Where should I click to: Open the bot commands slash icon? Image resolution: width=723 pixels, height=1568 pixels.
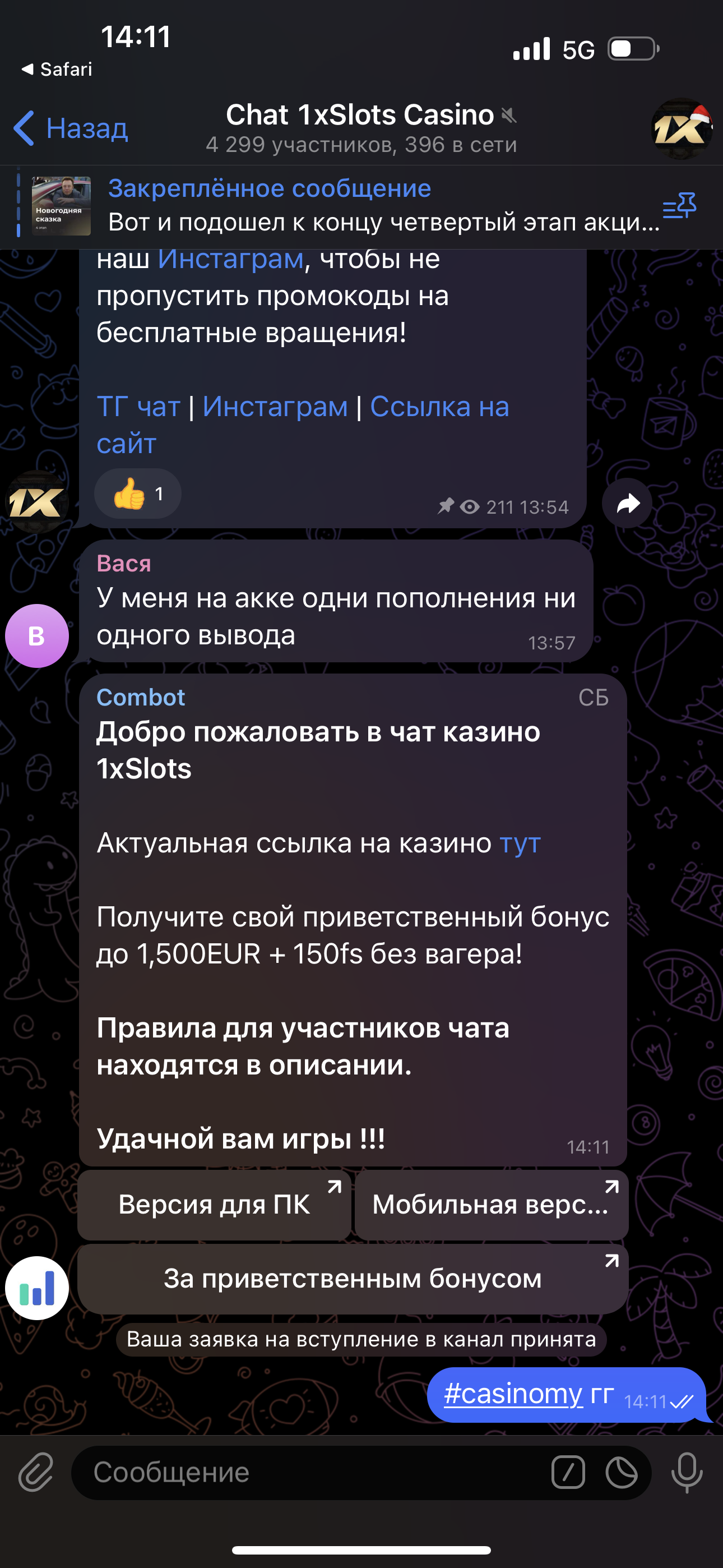pyautogui.click(x=568, y=1473)
